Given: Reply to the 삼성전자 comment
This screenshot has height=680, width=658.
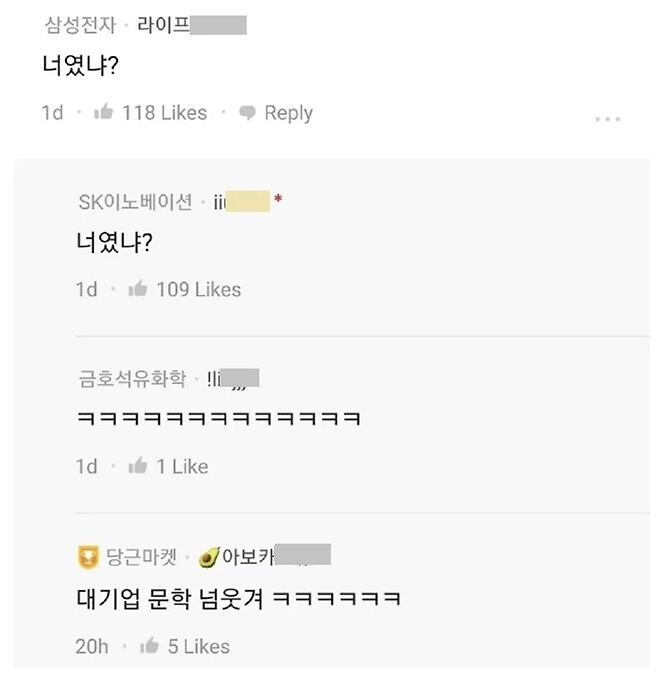Looking at the screenshot, I should point(277,113).
